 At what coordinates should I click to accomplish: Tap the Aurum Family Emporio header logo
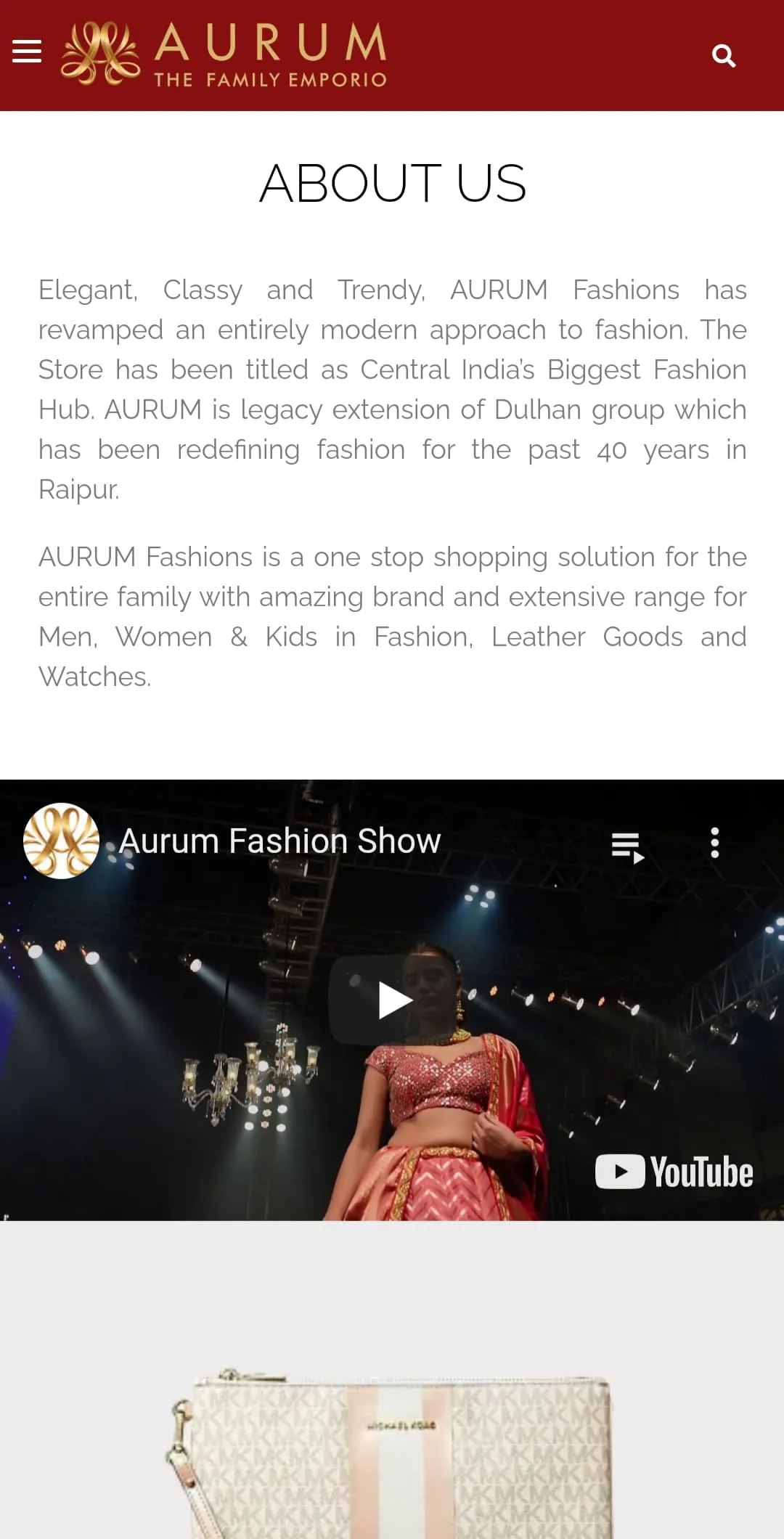click(224, 54)
